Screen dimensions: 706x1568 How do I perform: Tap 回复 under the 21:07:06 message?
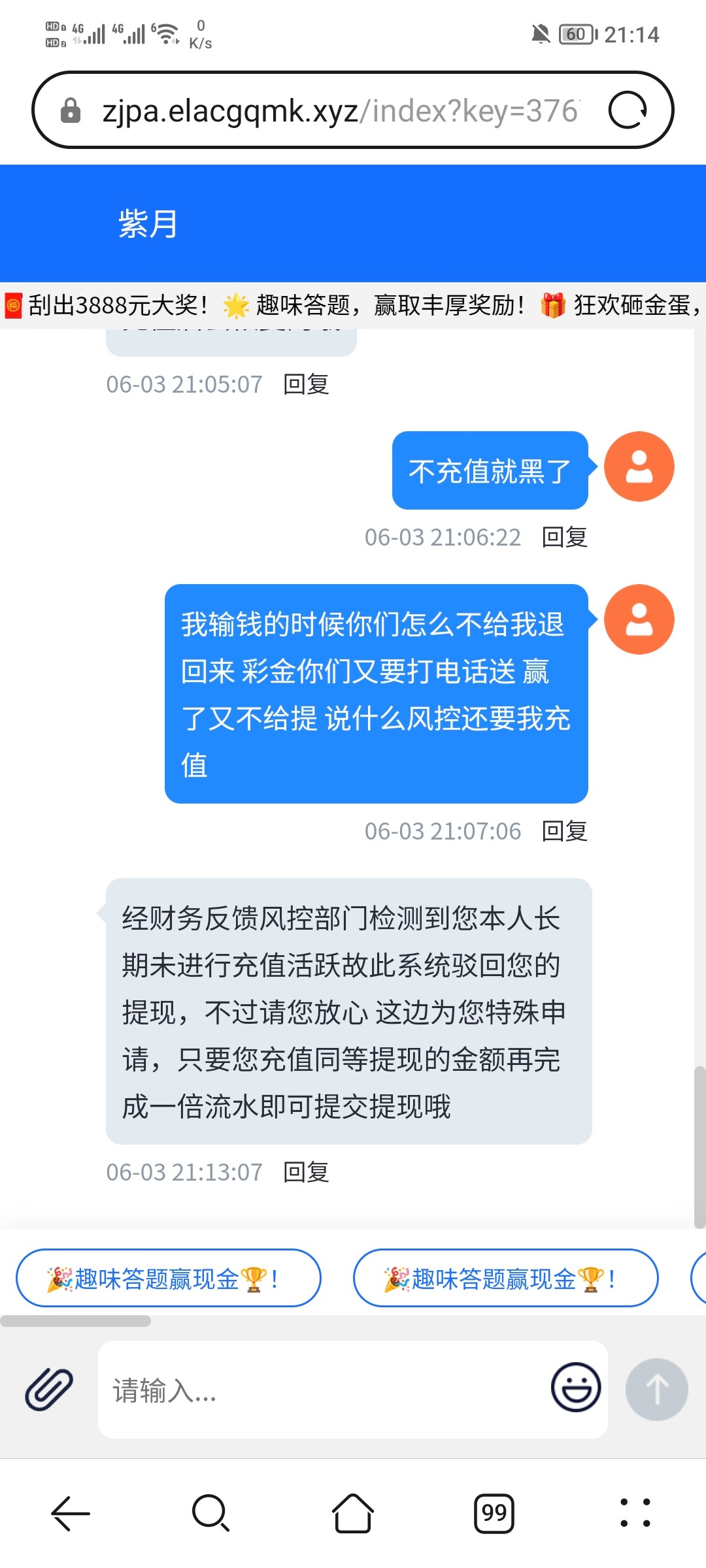(x=565, y=831)
